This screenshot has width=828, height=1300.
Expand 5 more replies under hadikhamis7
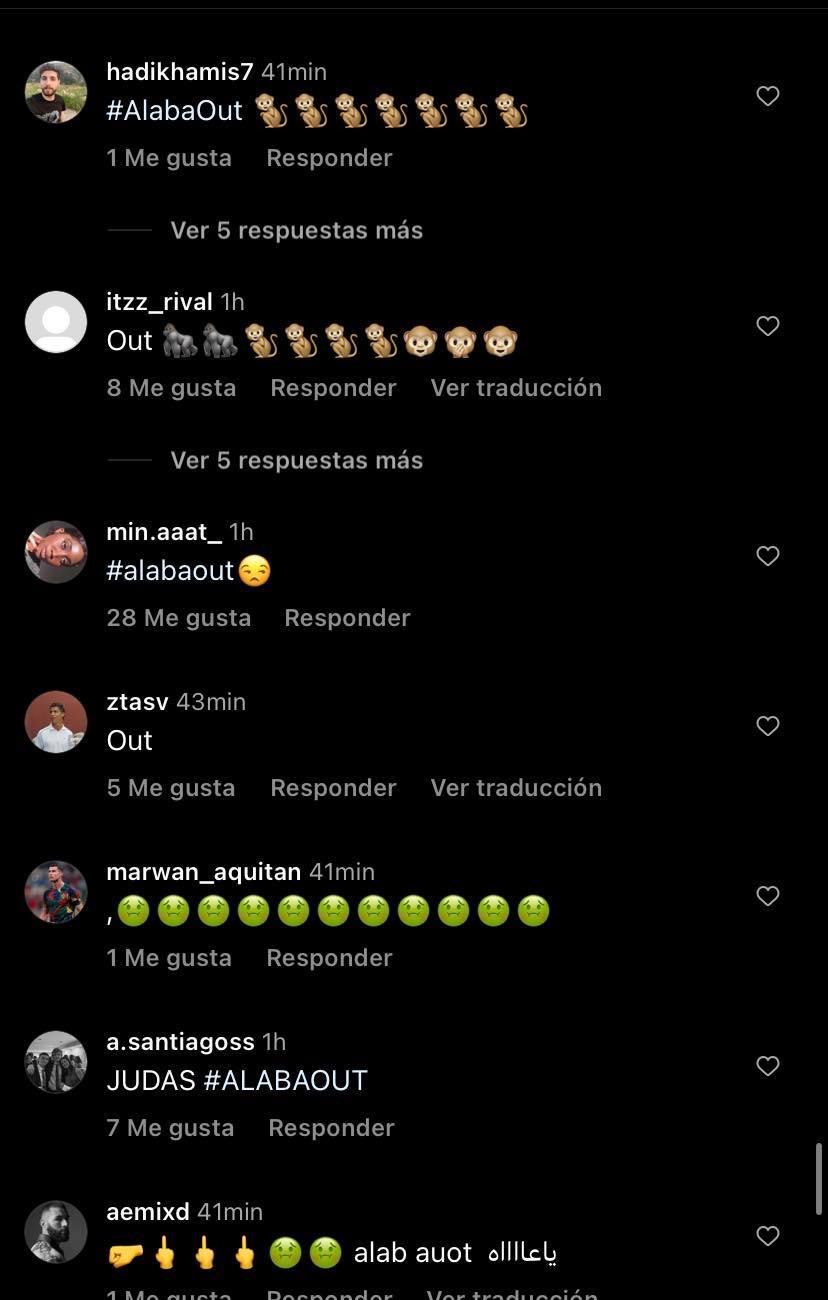click(x=296, y=230)
